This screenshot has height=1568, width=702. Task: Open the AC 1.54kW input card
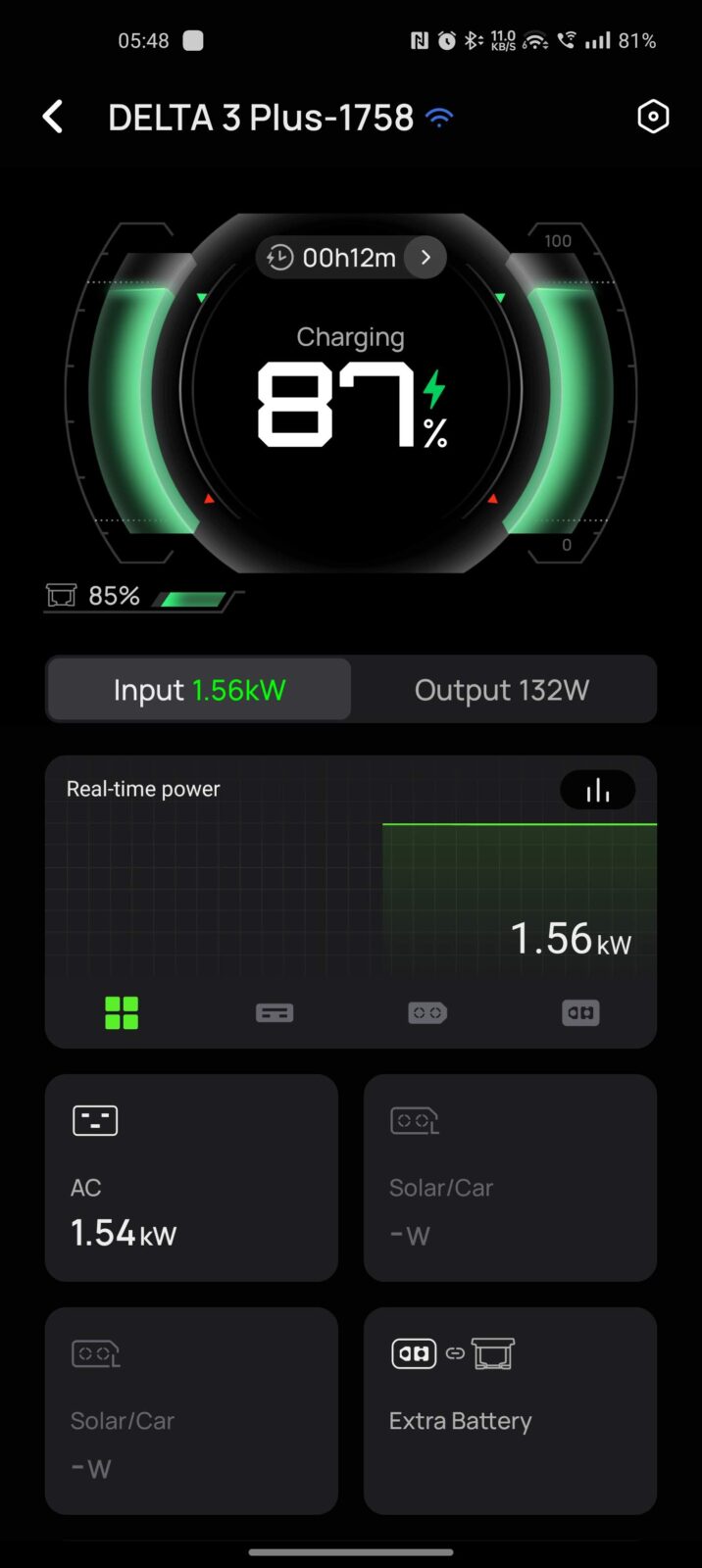point(191,1178)
